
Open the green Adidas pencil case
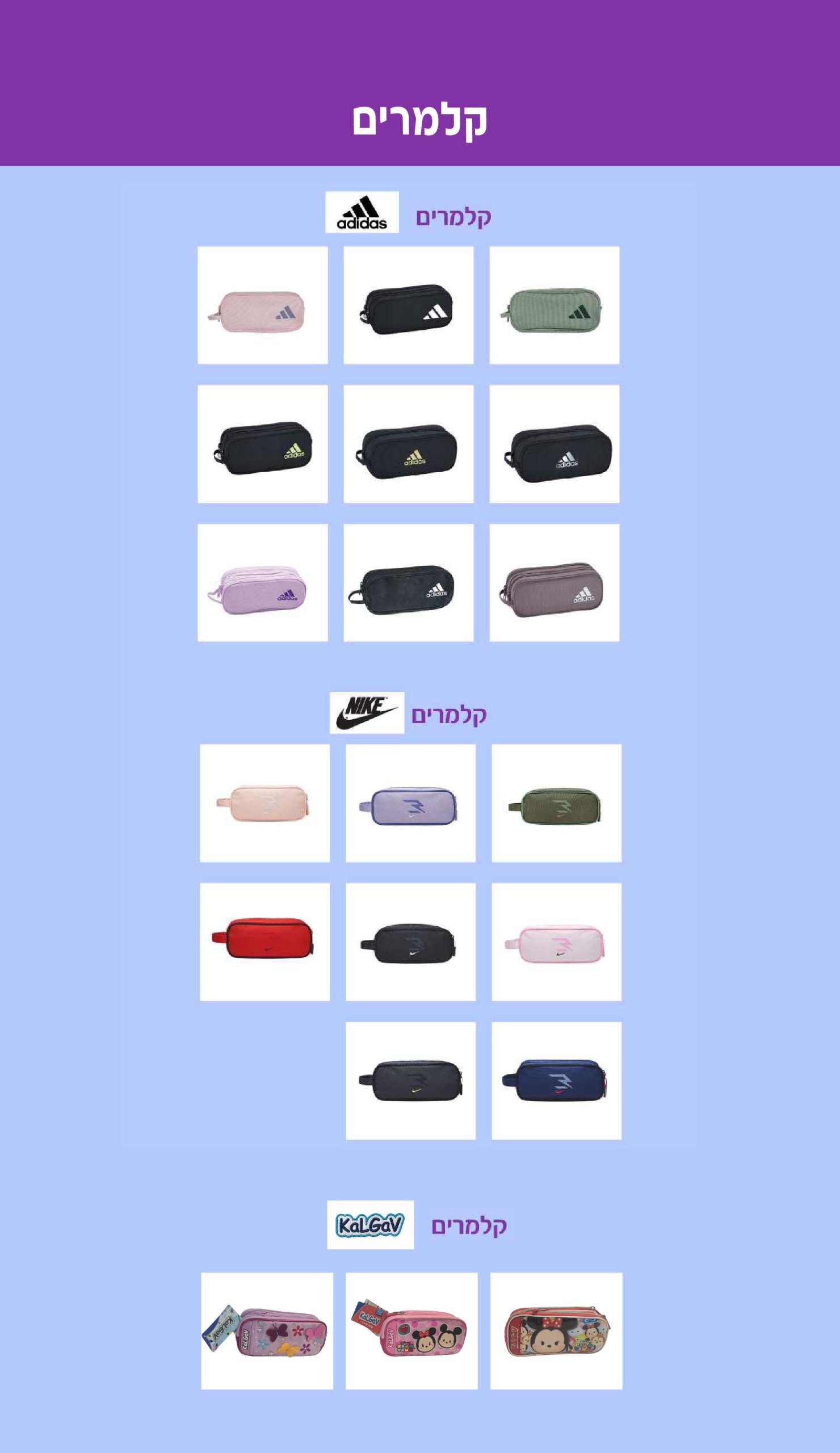click(x=554, y=305)
